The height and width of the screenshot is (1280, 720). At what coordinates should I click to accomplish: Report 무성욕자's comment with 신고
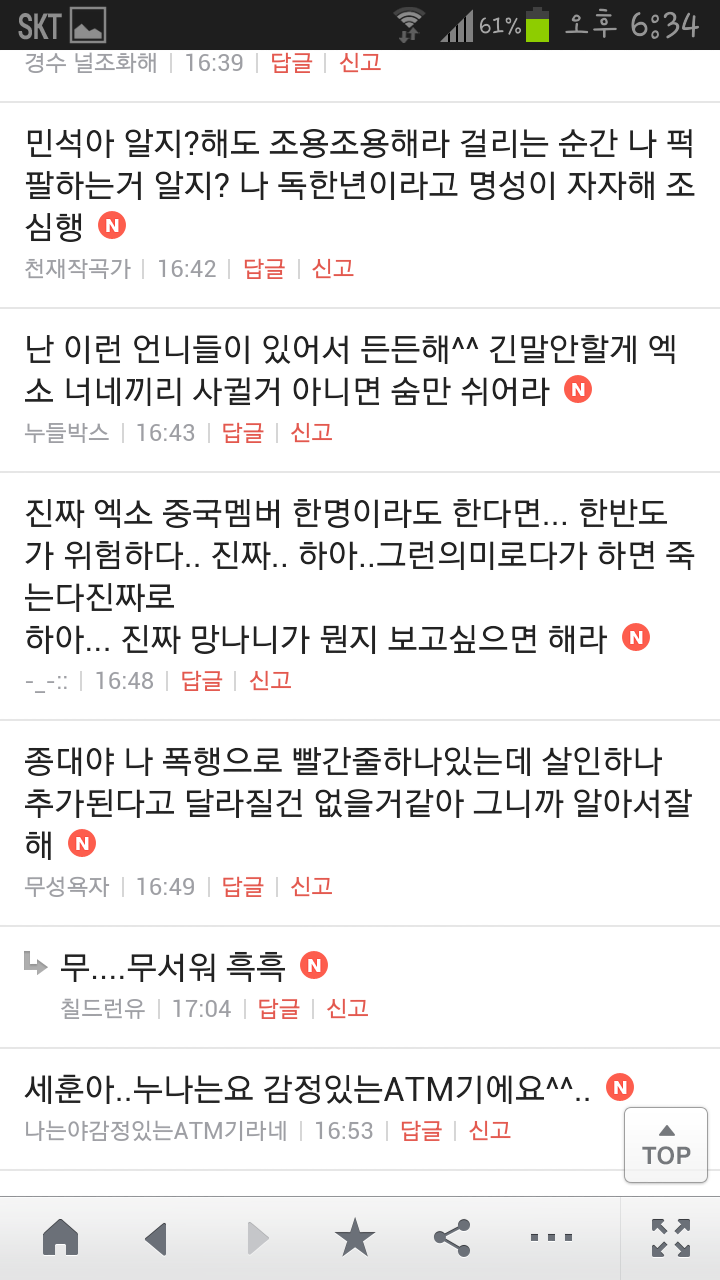click(311, 886)
